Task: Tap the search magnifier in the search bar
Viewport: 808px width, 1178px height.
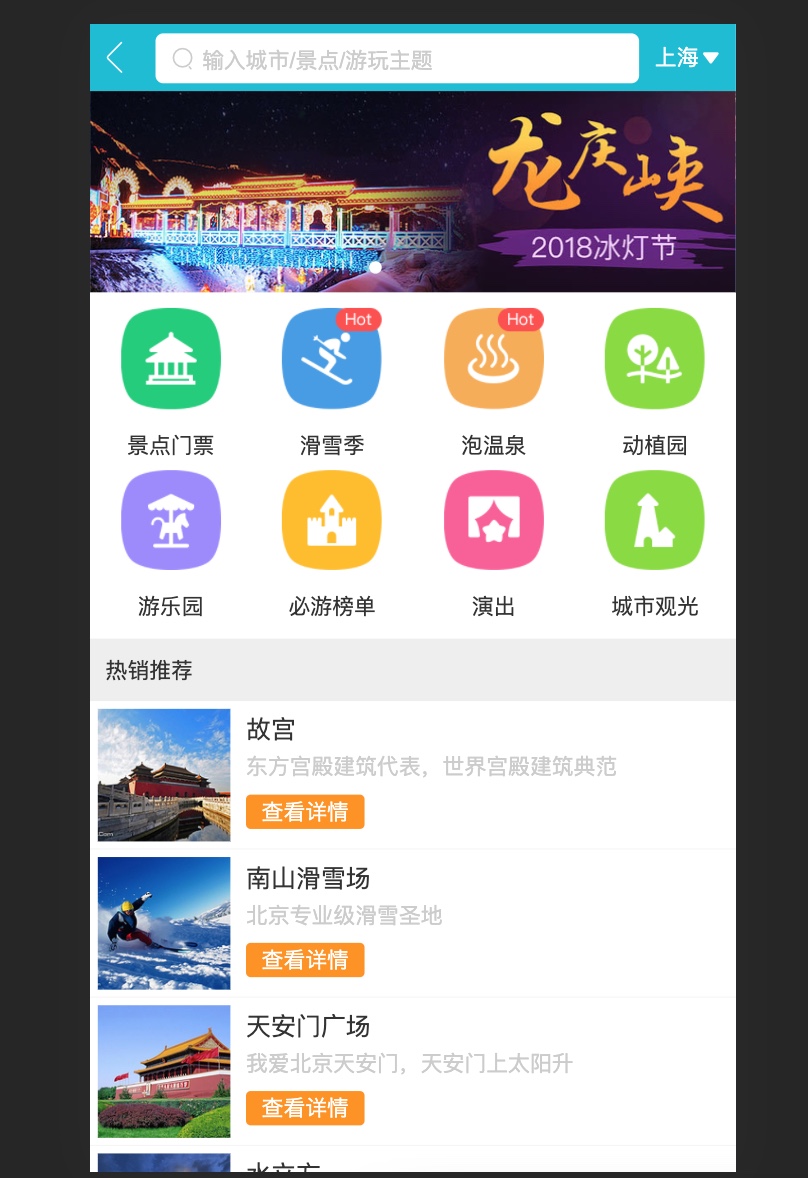Action: click(182, 58)
